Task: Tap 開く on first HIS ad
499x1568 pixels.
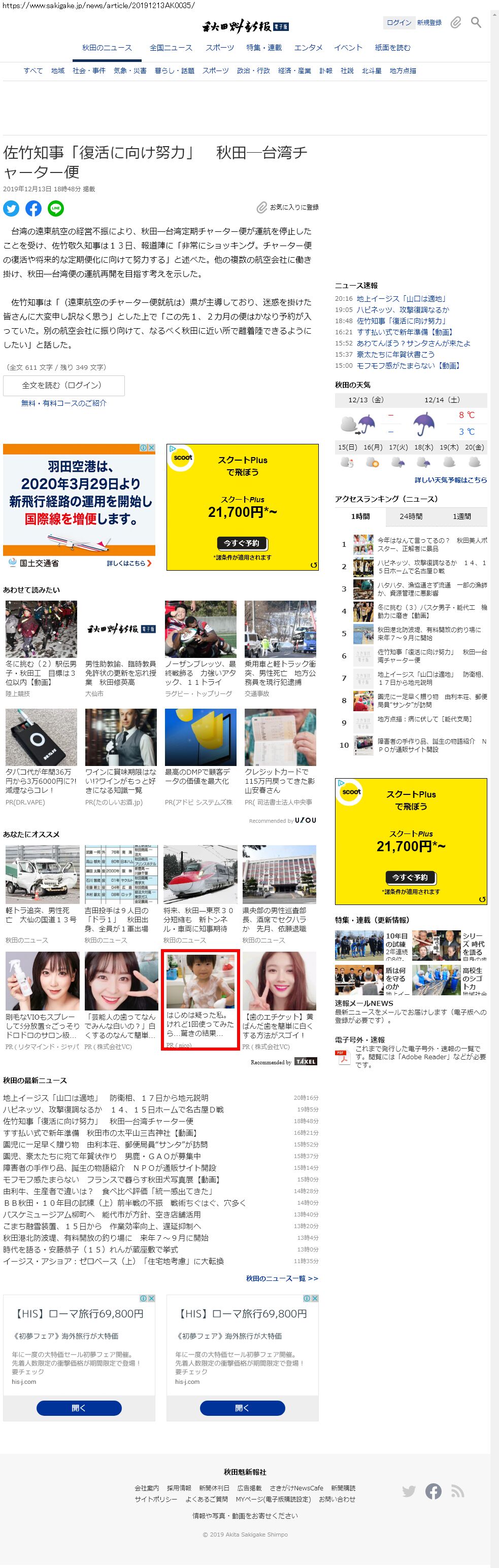Action: tap(79, 1408)
